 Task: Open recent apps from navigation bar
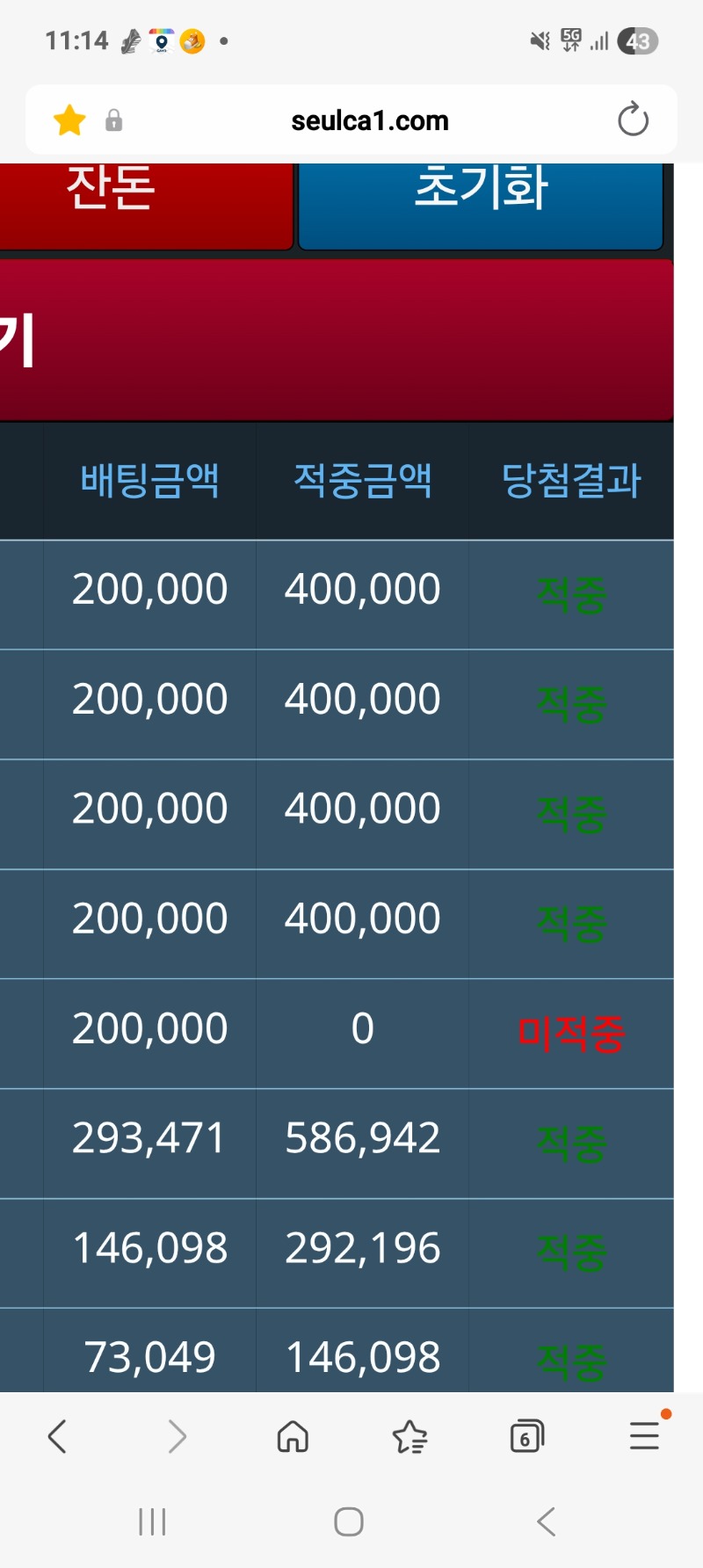click(x=152, y=1521)
